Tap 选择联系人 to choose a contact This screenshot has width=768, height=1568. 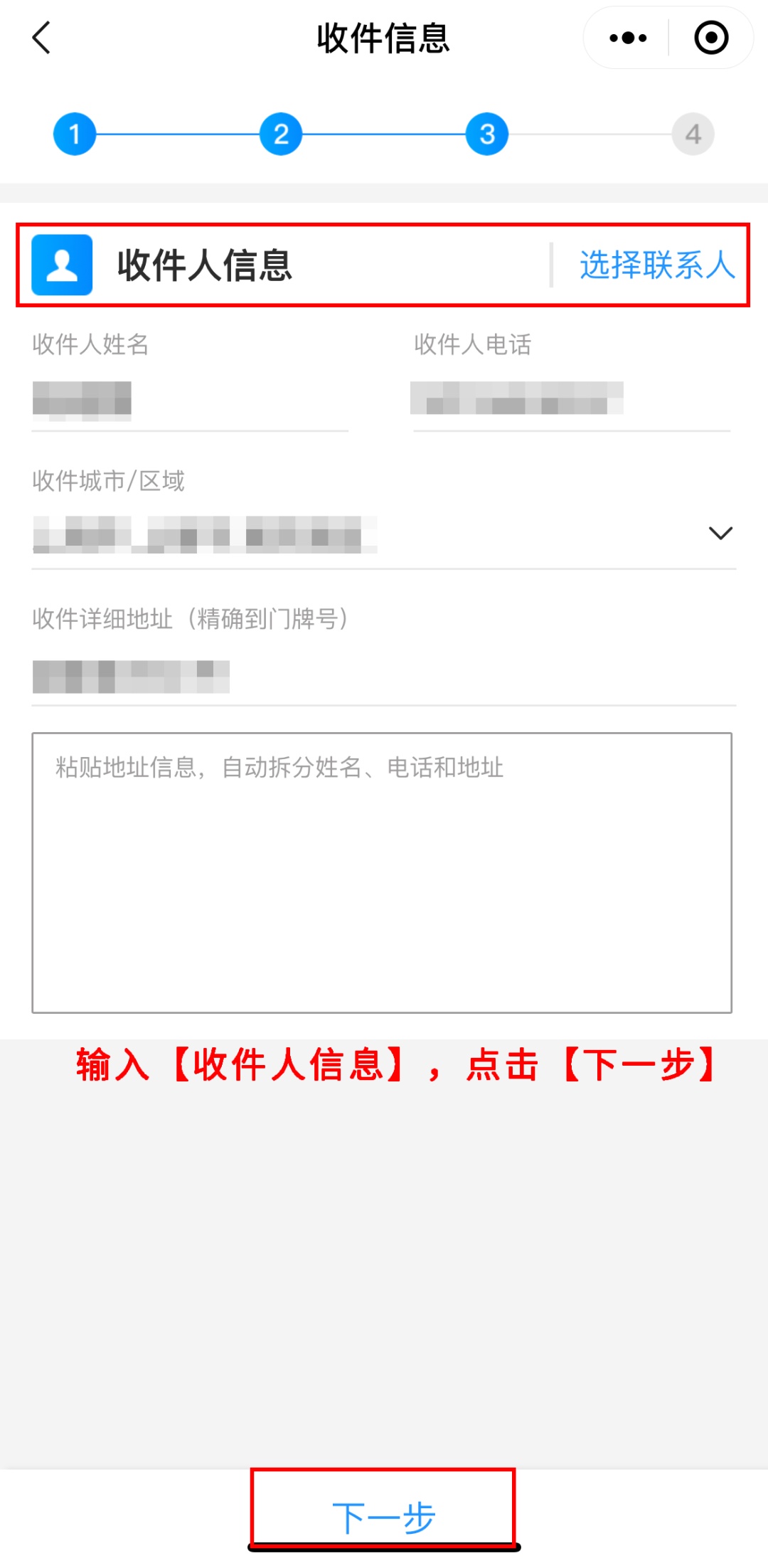pyautogui.click(x=656, y=265)
